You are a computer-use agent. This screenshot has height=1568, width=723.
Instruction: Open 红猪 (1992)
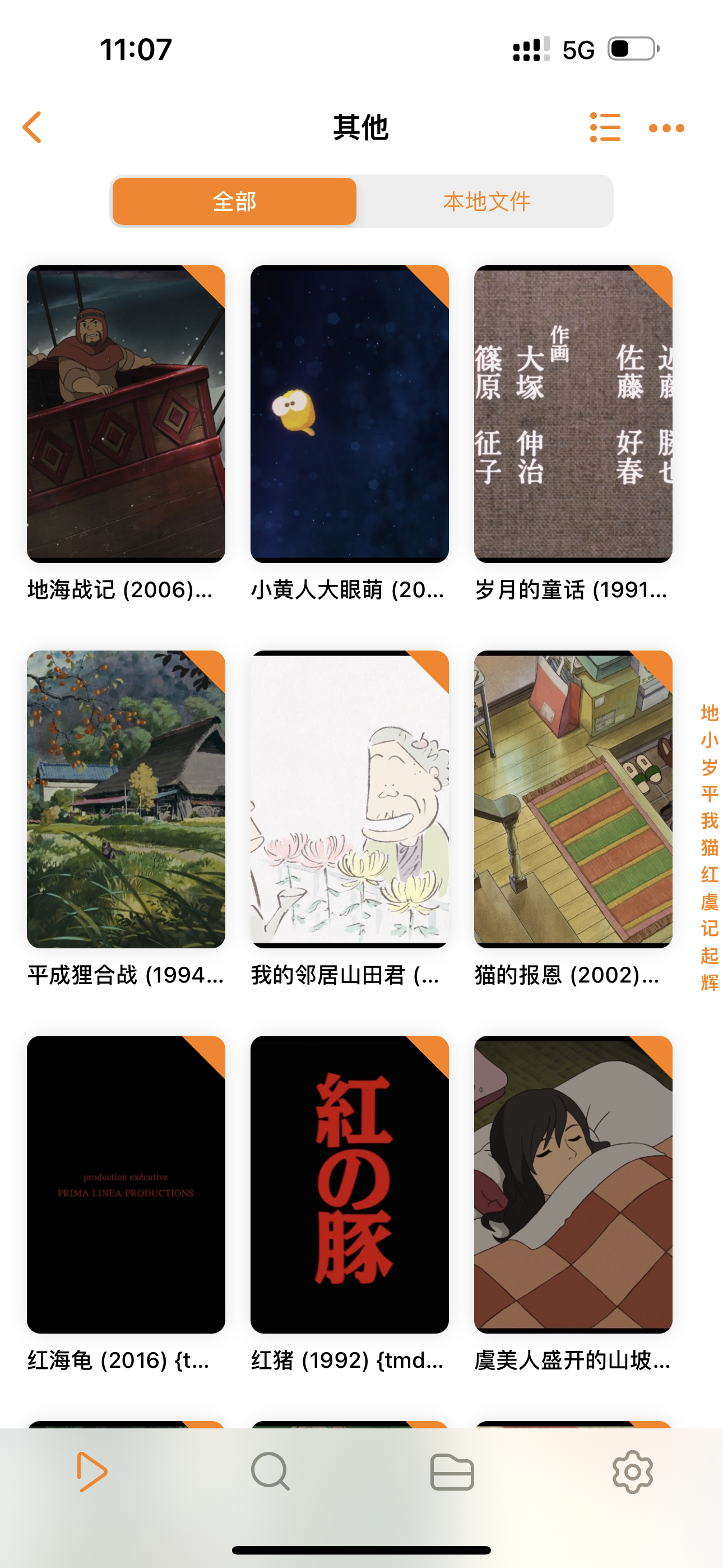(349, 1184)
